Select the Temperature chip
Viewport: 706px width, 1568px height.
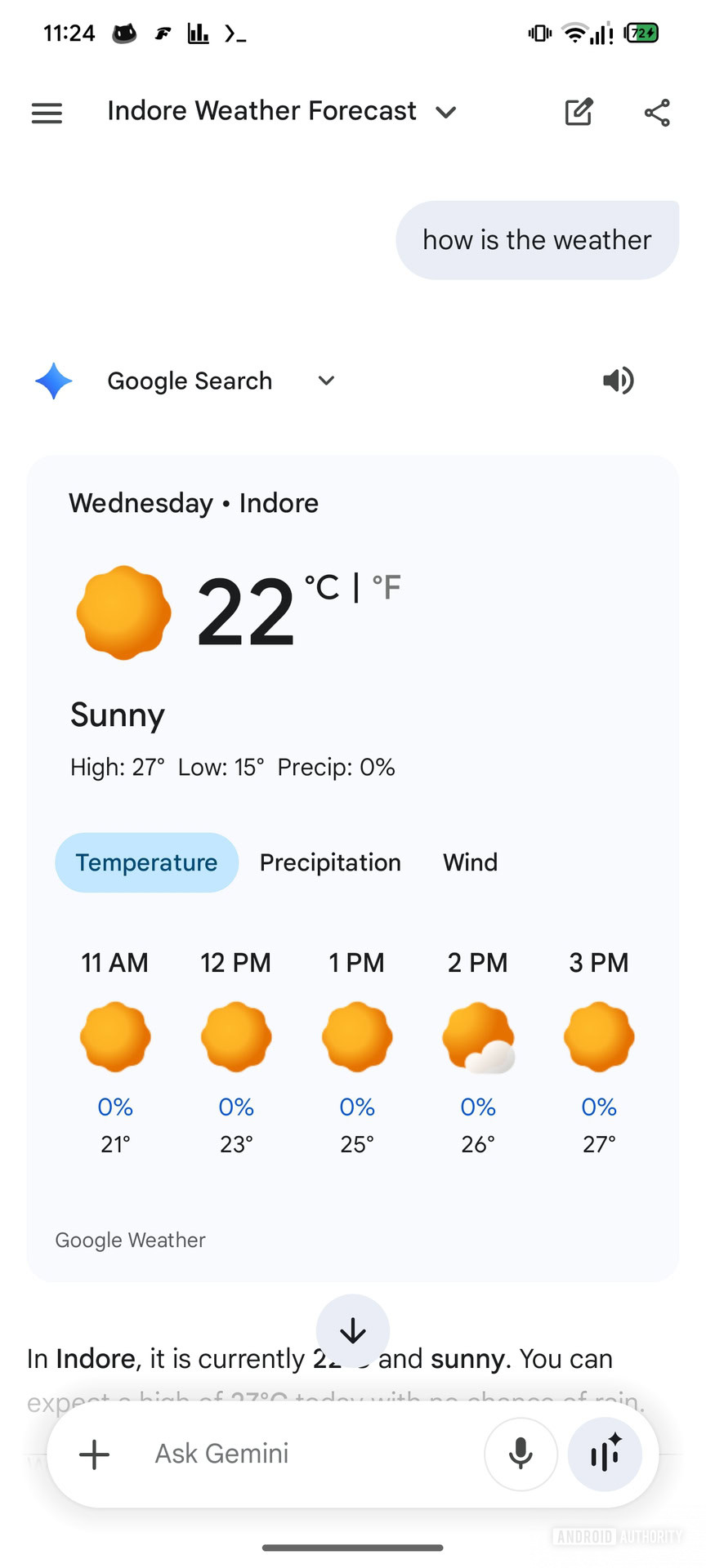point(146,862)
